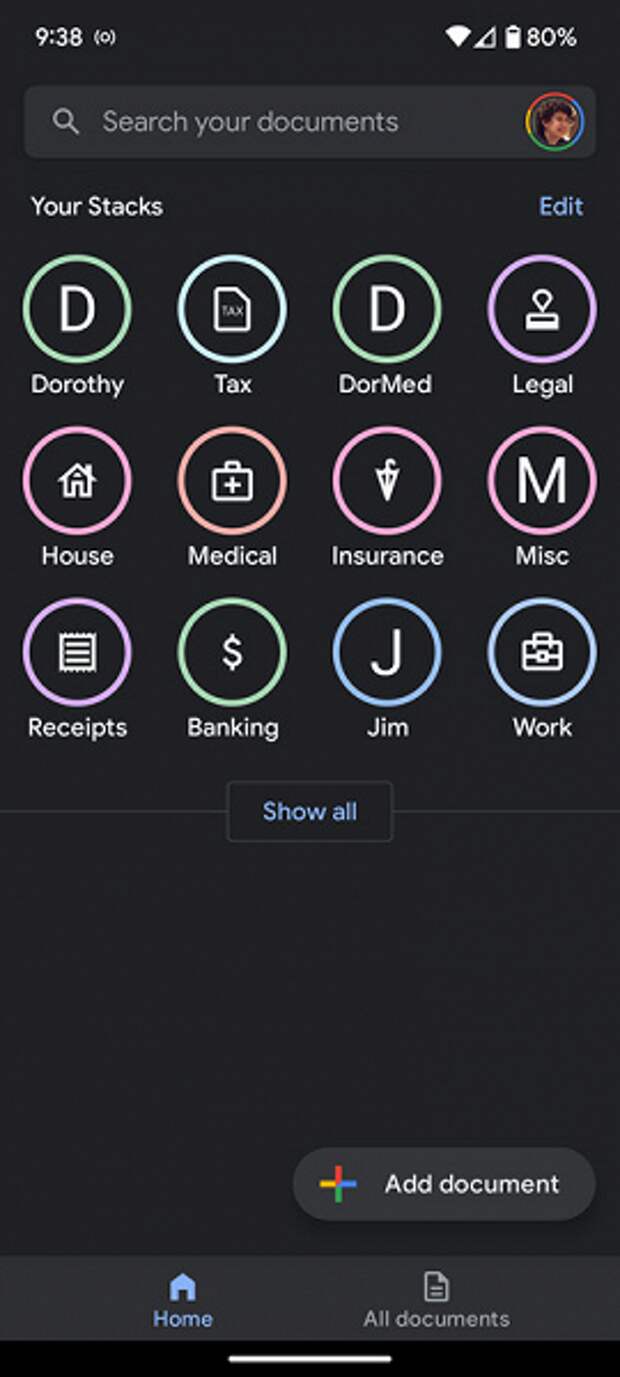Screen dimensions: 620x1377
Task: Open the Insurance stack
Action: pyautogui.click(x=387, y=481)
